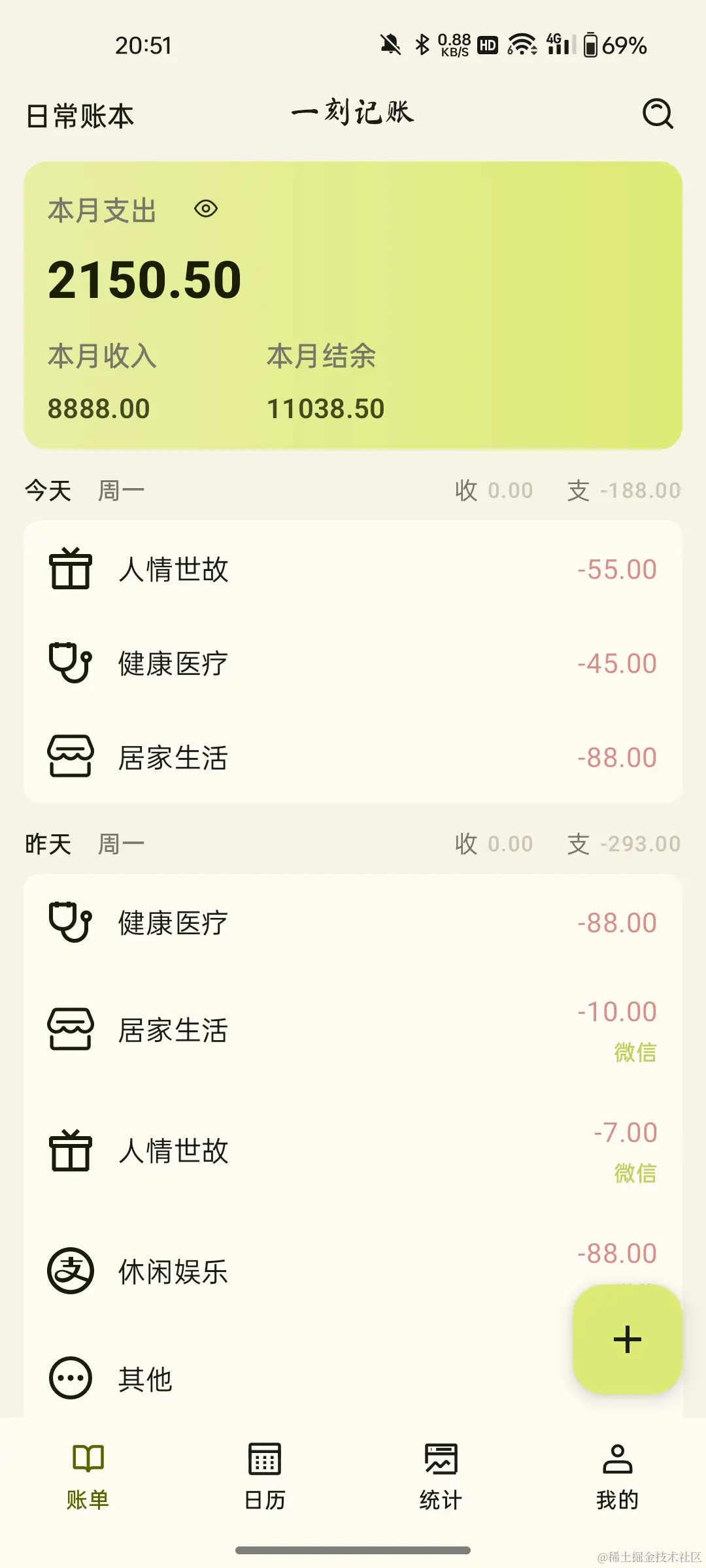The width and height of the screenshot is (706, 1568).
Task: Open today's 健康医疗 -45.00 entry
Action: click(353, 663)
